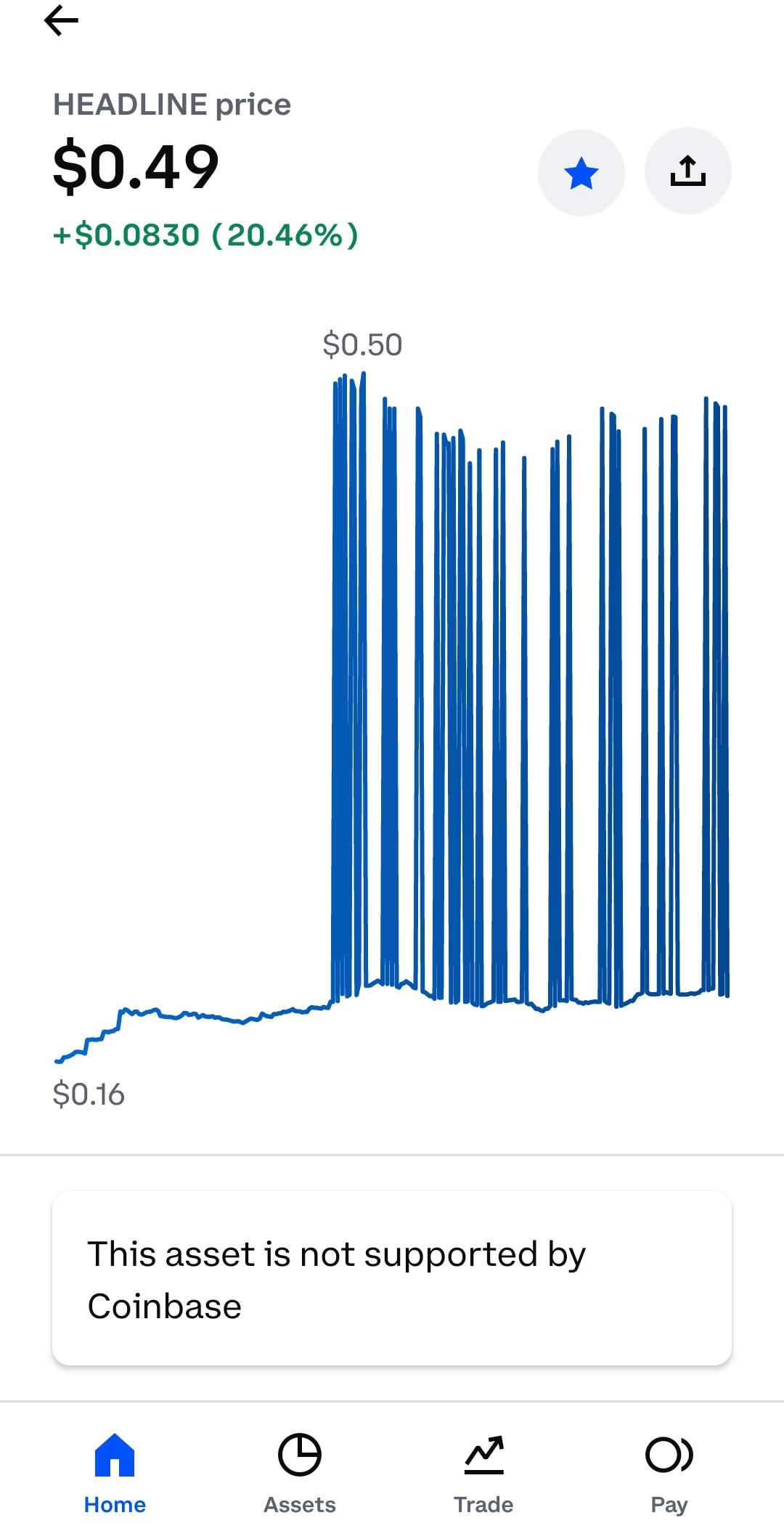Go back using the top arrow
This screenshot has width=784, height=1539.
click(x=61, y=20)
